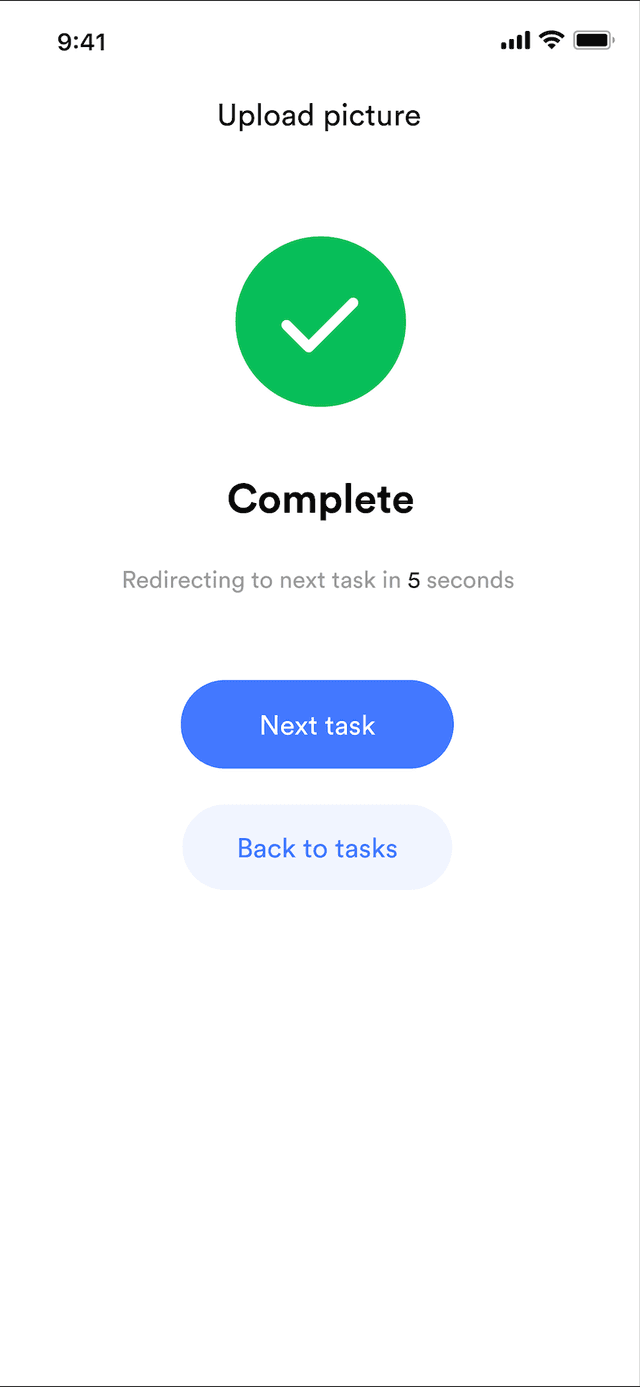Go back to tasks

point(317,848)
